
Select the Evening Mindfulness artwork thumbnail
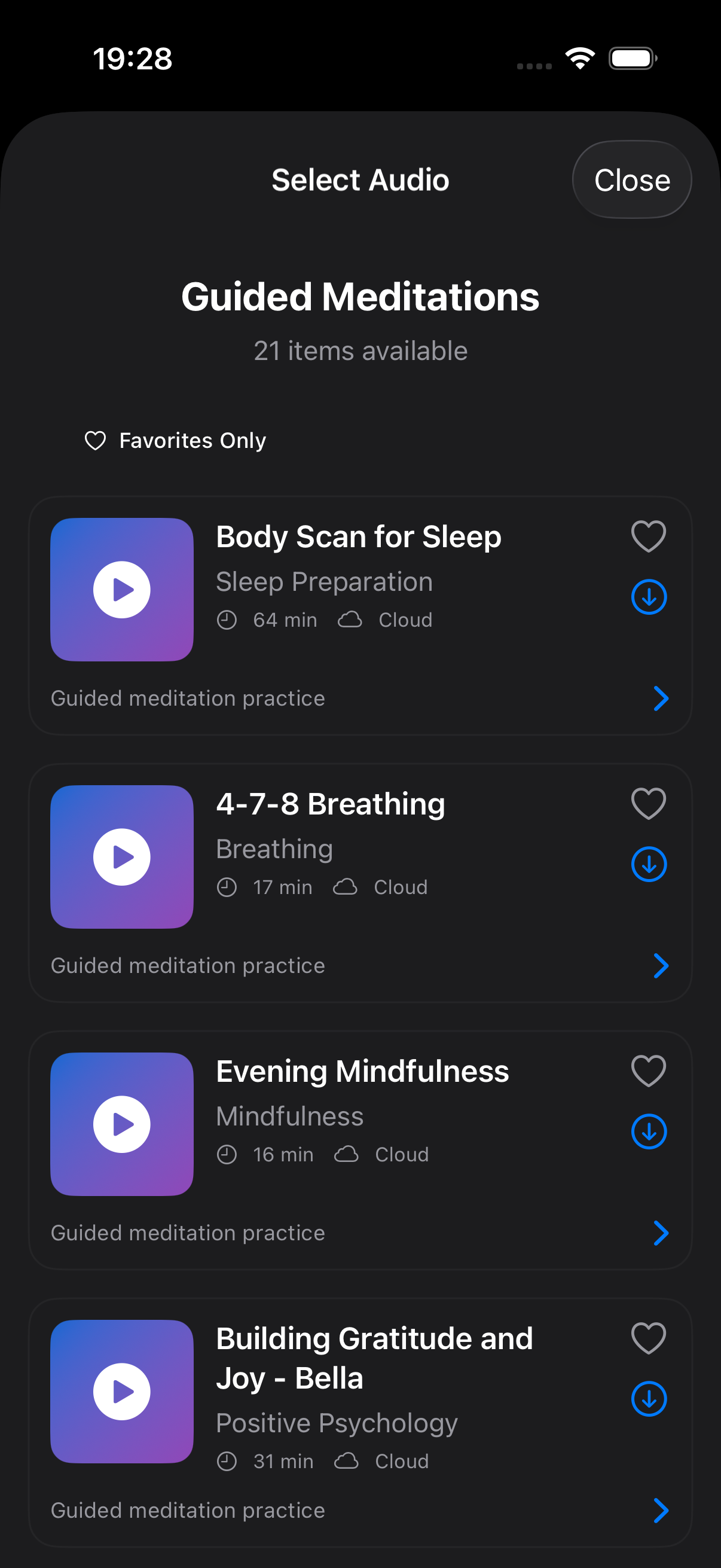pyautogui.click(x=122, y=1124)
